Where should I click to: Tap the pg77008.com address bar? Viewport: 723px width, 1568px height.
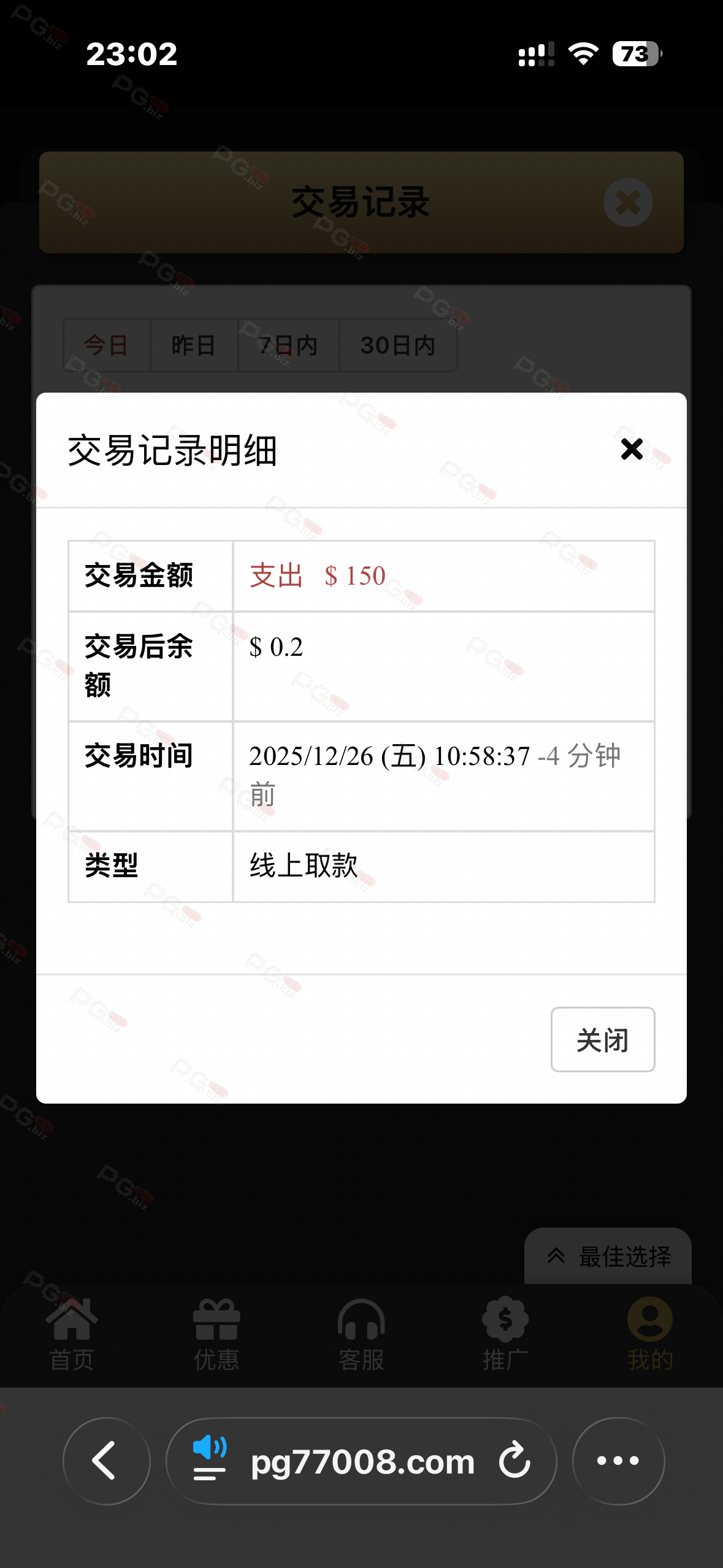362,1462
